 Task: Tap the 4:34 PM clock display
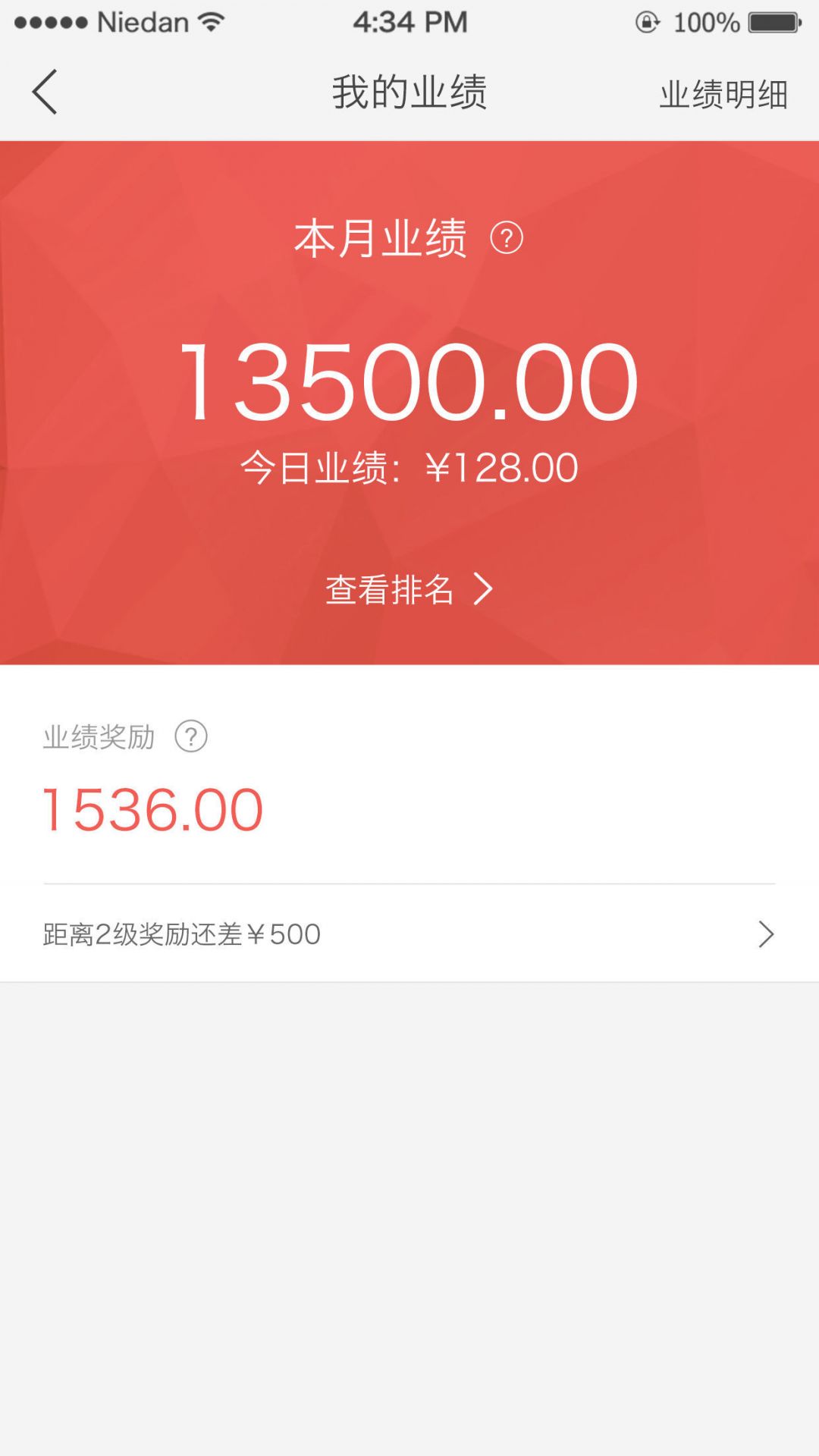pyautogui.click(x=409, y=22)
